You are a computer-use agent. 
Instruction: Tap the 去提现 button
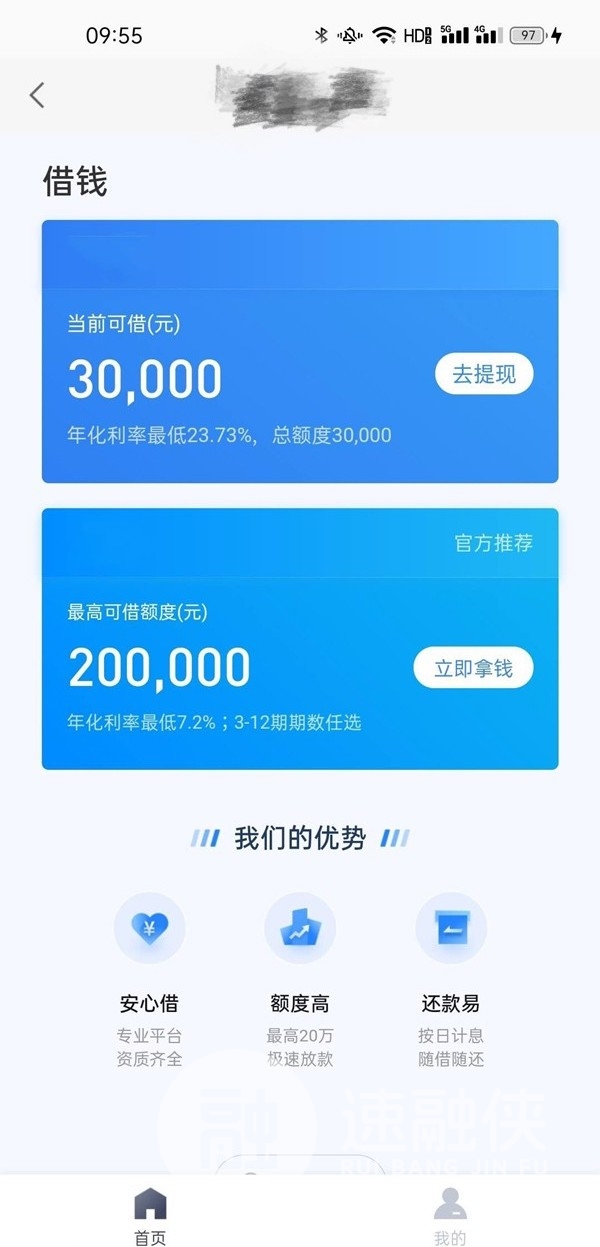point(484,374)
